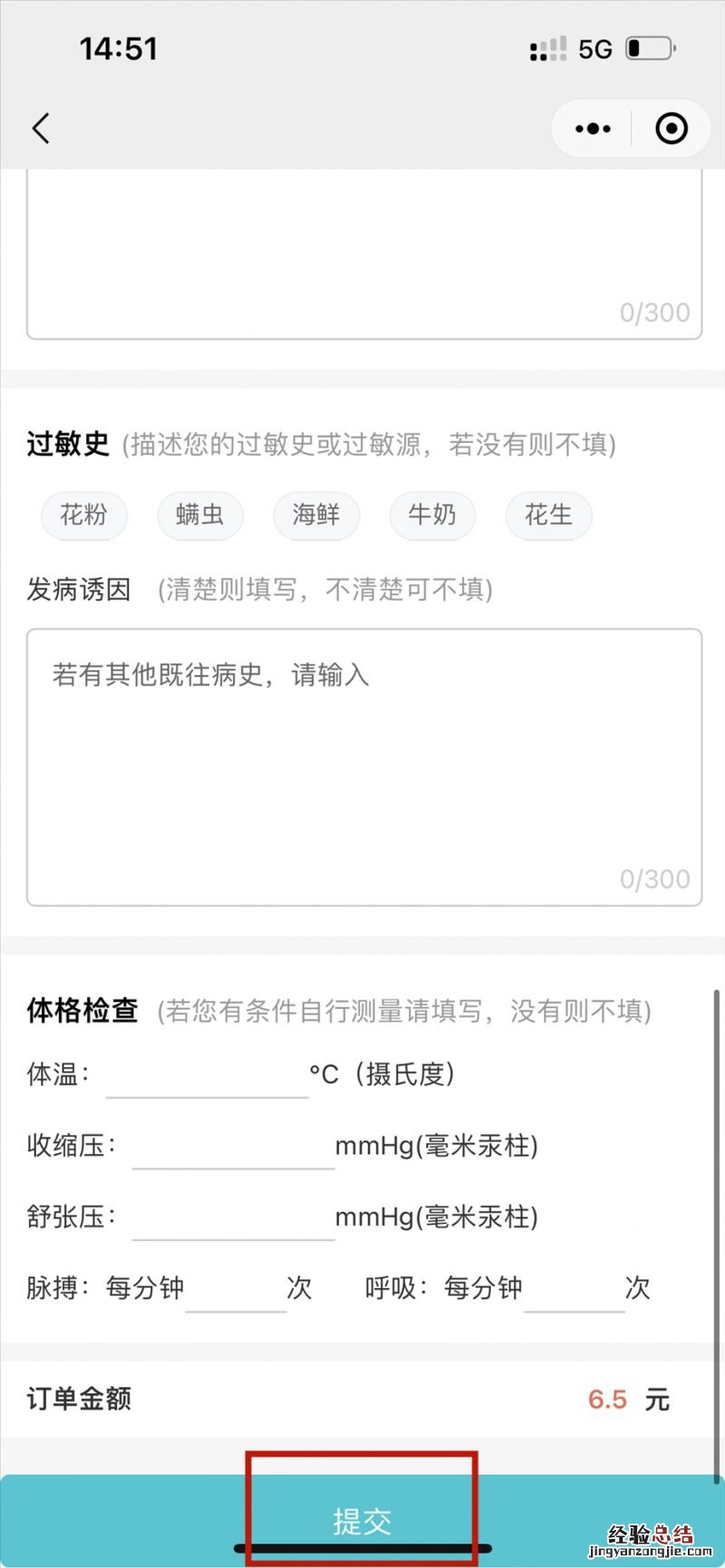The width and height of the screenshot is (725, 1568).
Task: Open the mini program more options menu
Action: click(593, 129)
